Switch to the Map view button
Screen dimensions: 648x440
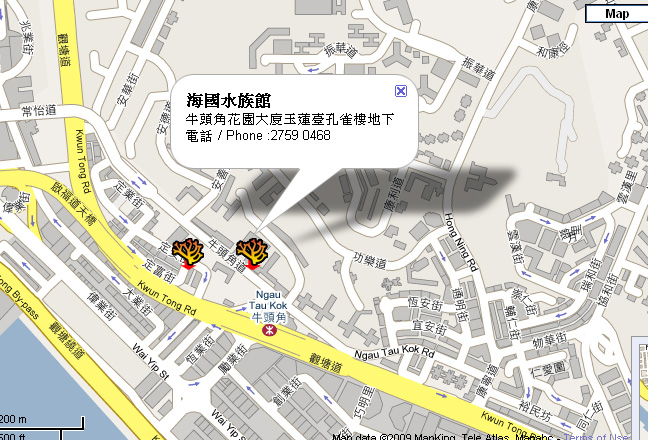tap(616, 13)
